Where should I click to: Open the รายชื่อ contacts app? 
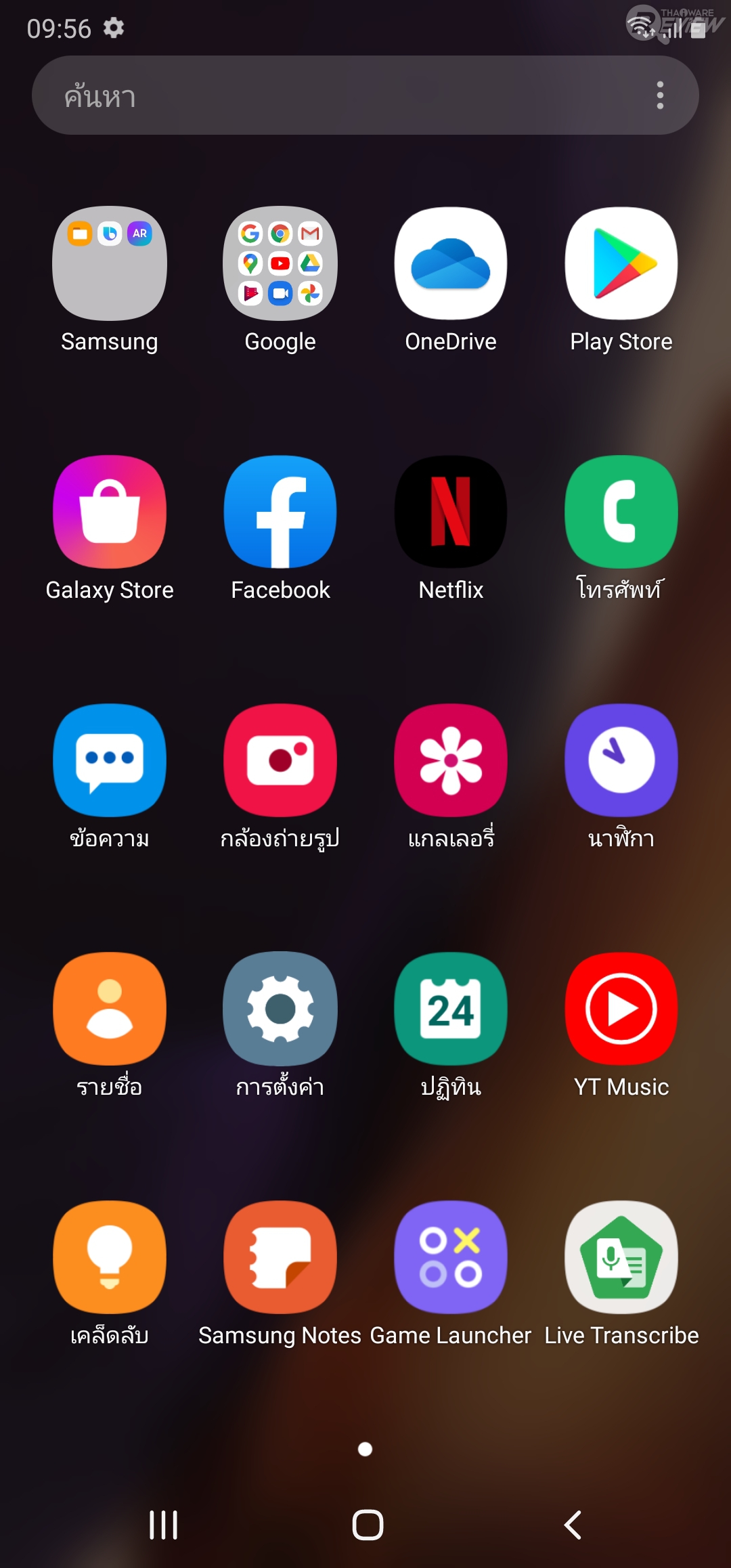point(110,1009)
